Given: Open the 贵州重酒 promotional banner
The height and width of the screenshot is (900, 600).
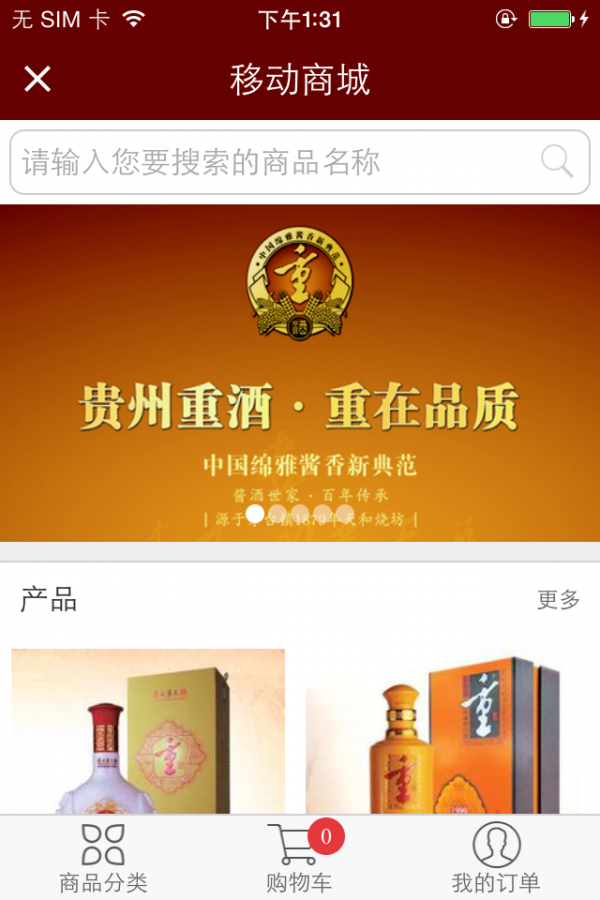Looking at the screenshot, I should click(300, 372).
